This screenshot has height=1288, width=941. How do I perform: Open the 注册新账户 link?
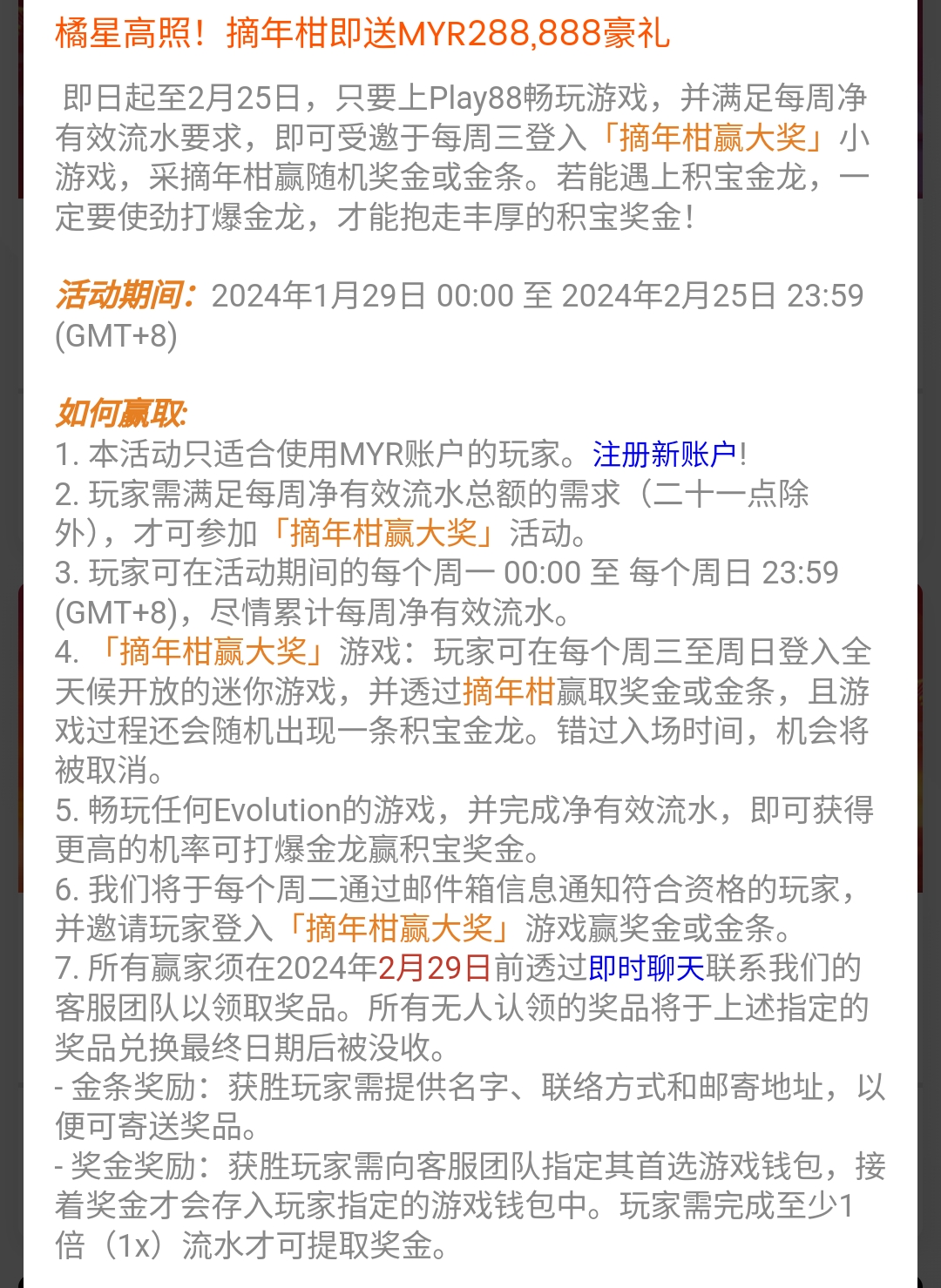pos(664,455)
